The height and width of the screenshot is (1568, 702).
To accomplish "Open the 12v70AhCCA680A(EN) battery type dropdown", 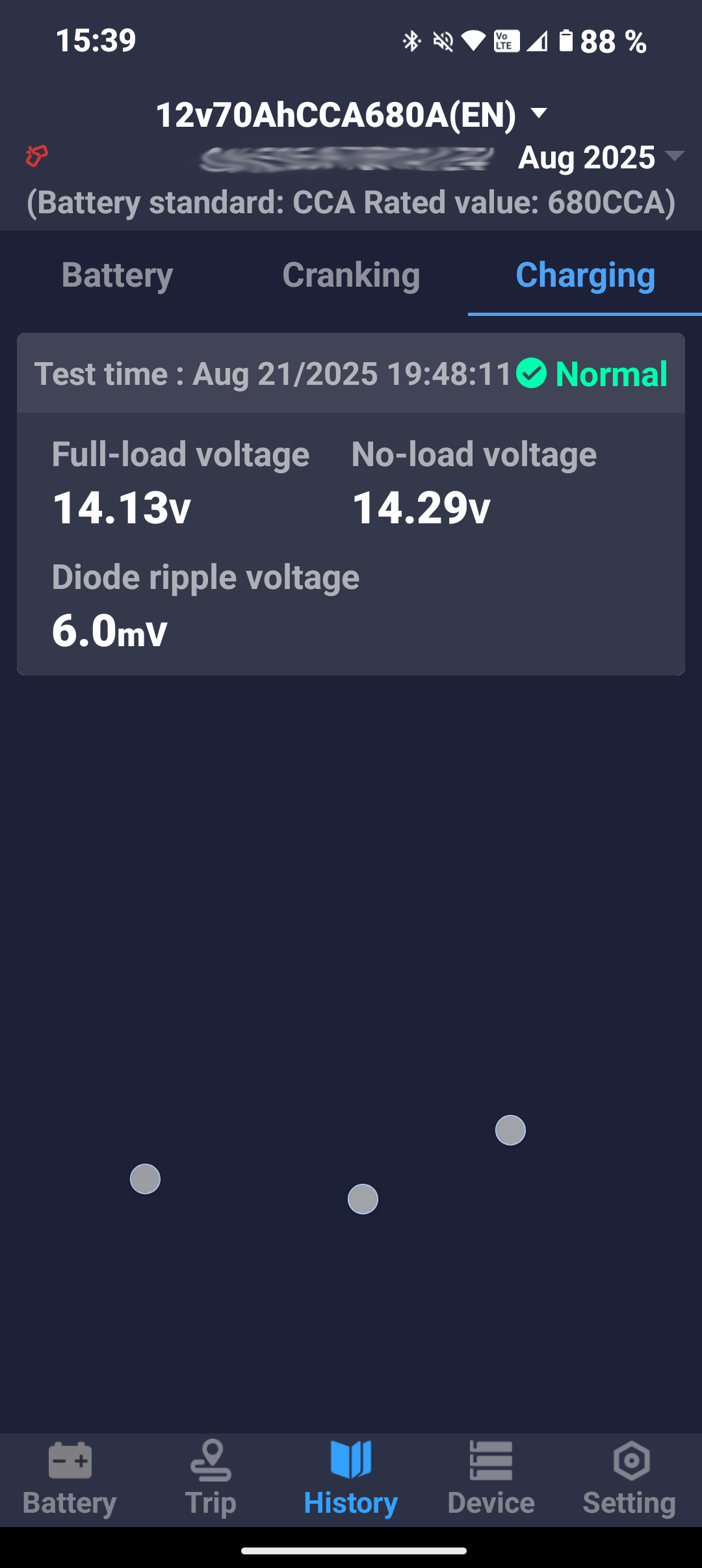I will [352, 114].
